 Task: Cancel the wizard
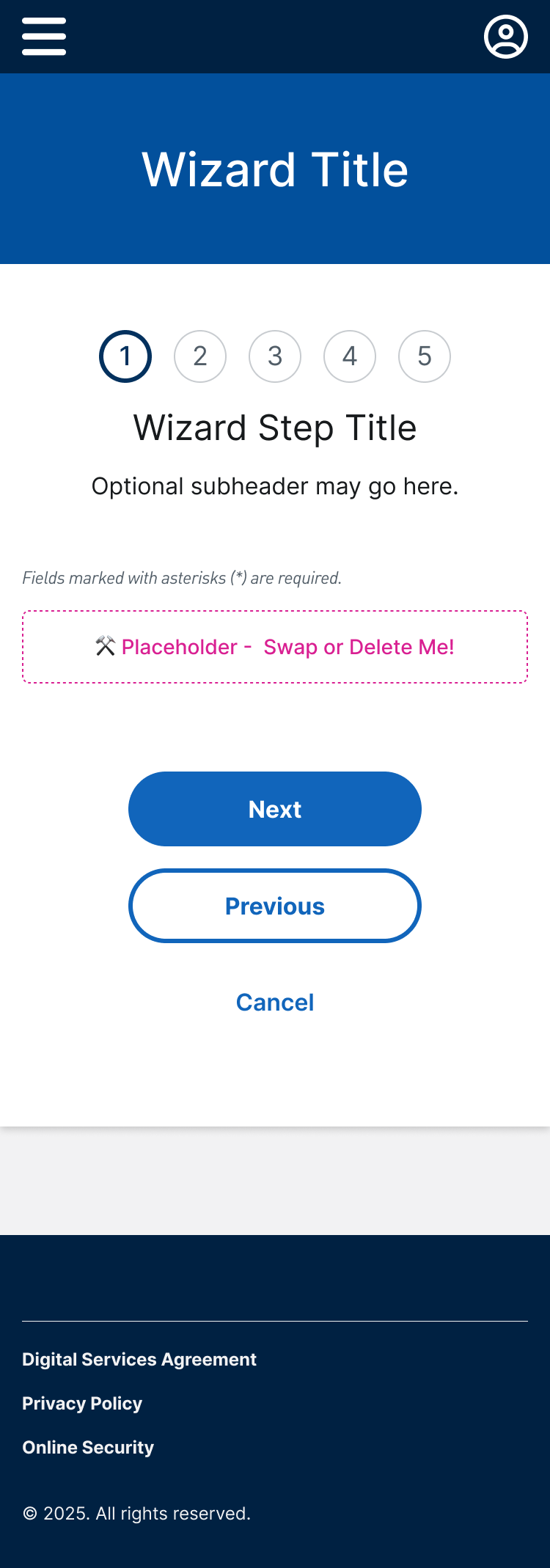click(x=275, y=1003)
